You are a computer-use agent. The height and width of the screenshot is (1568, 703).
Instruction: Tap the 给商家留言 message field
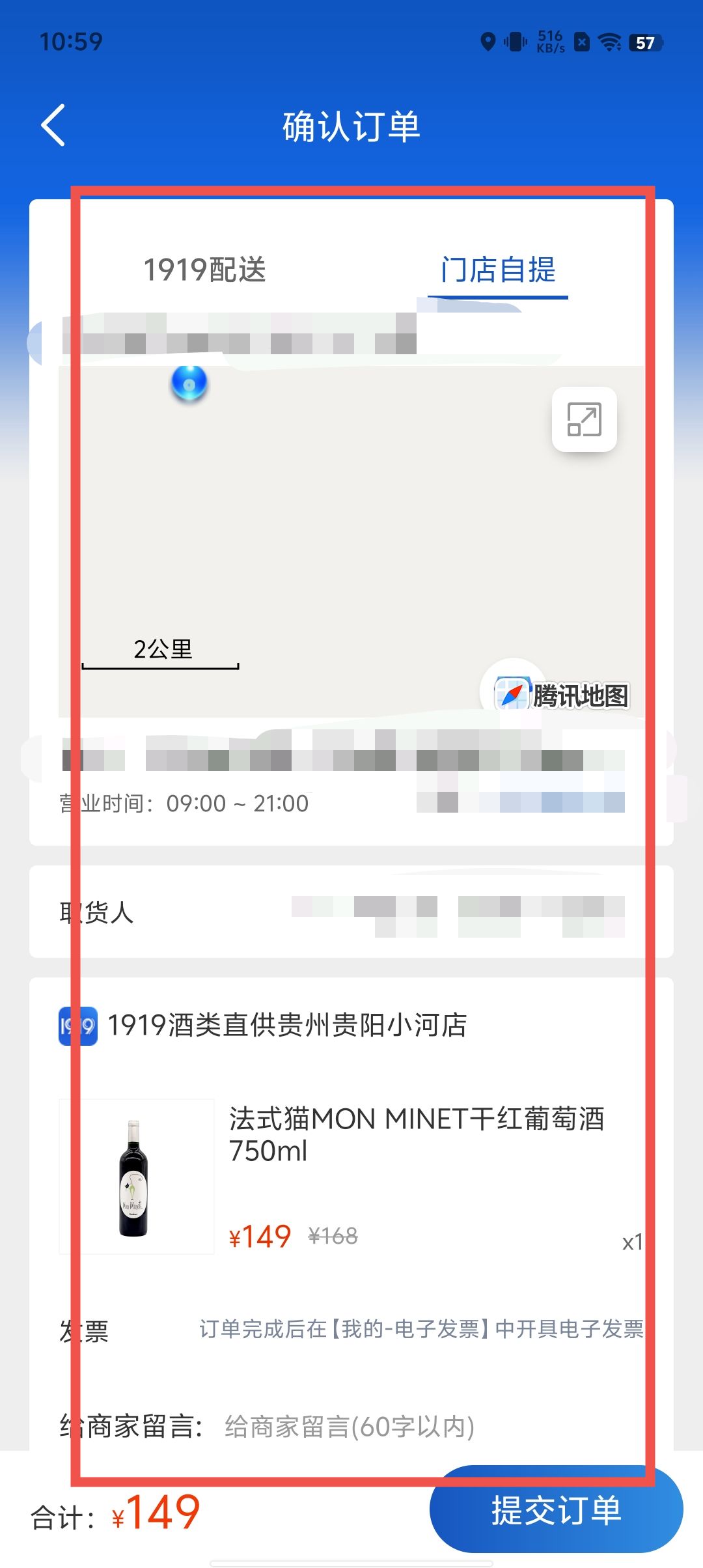click(417, 1426)
